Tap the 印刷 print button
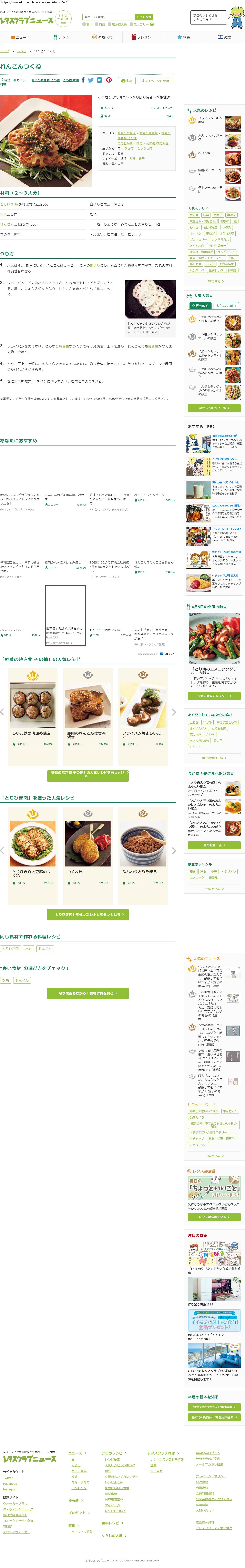Viewport: 245px width, 1568px height. [x=126, y=80]
